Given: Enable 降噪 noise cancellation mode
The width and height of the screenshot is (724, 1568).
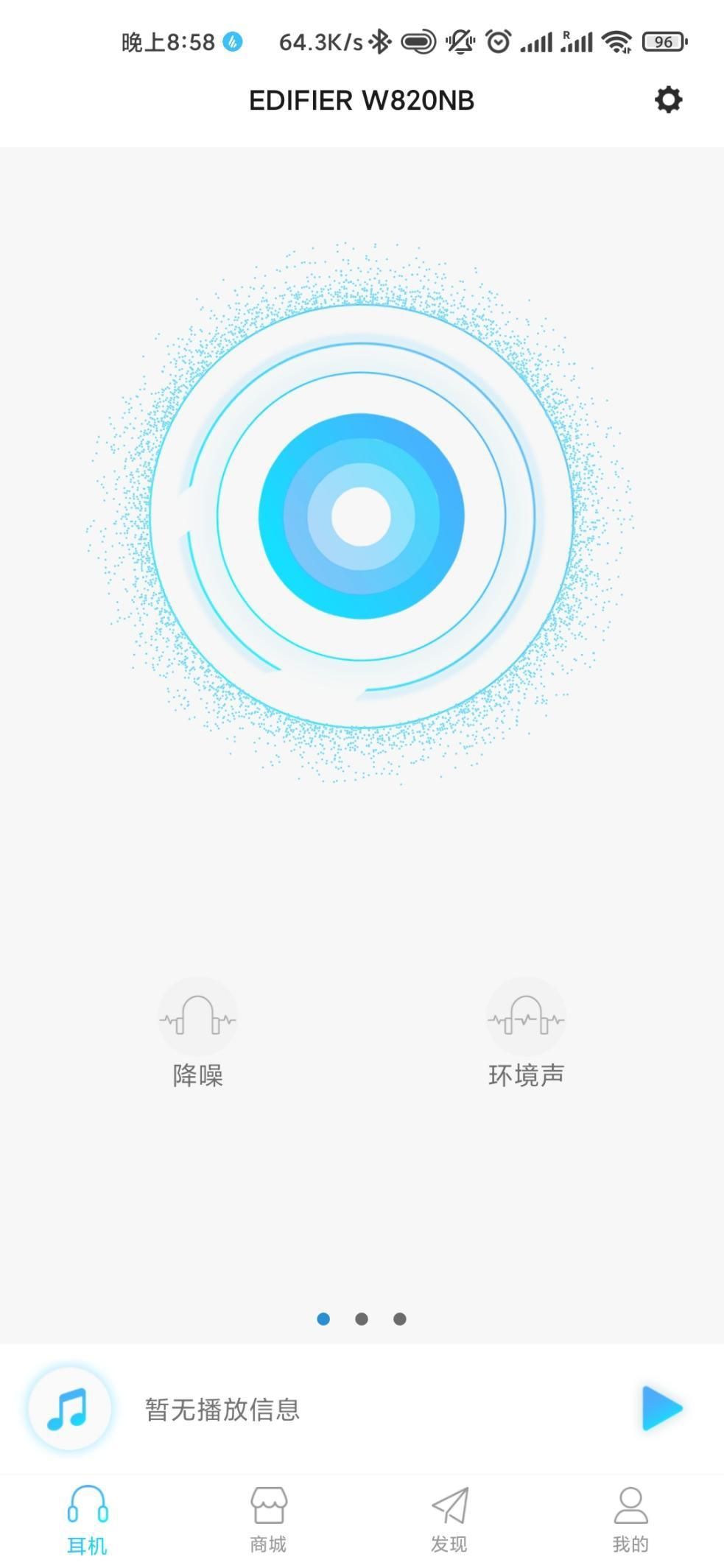Looking at the screenshot, I should [x=197, y=1018].
